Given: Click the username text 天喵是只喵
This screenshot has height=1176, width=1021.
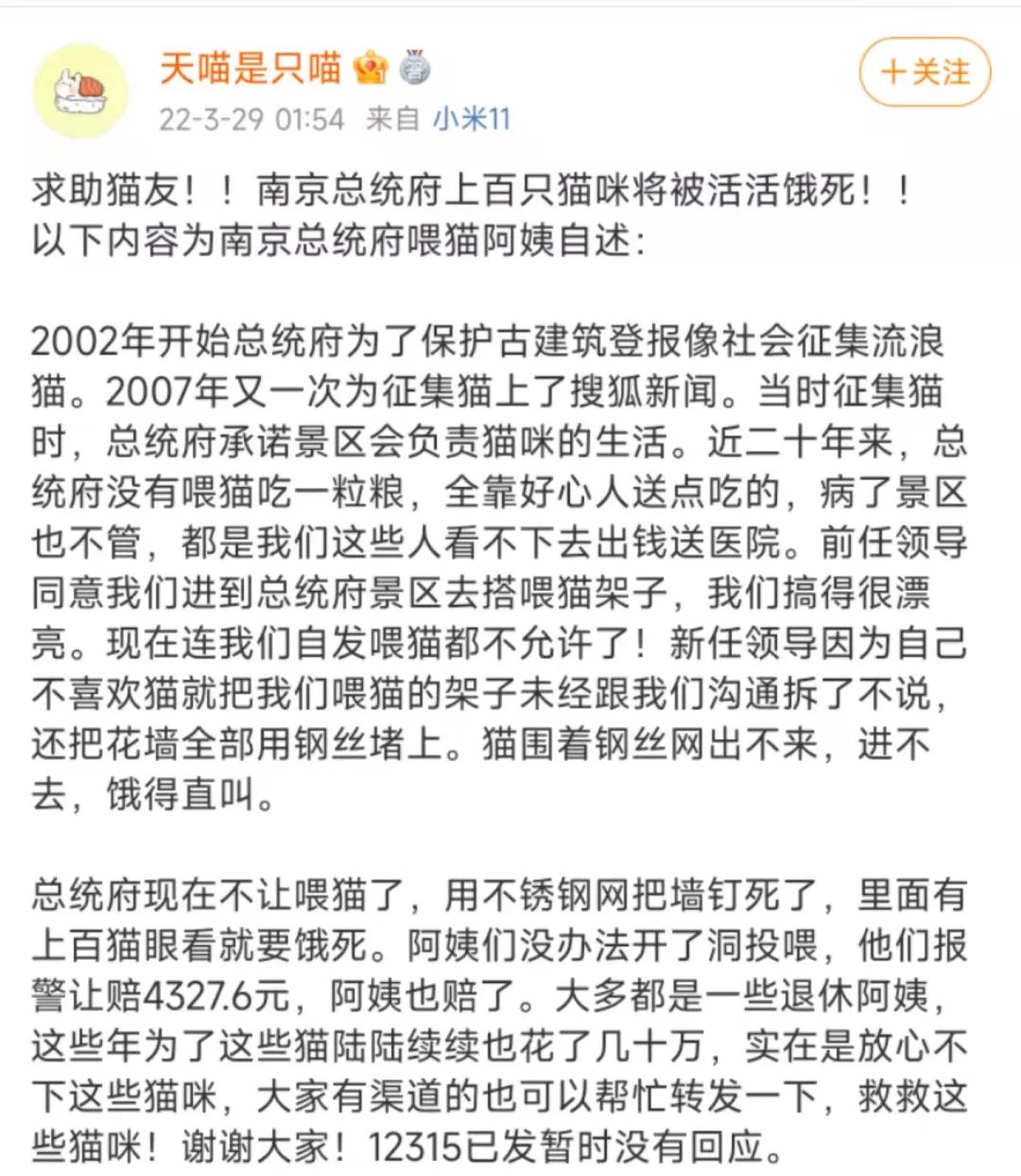Looking at the screenshot, I should (251, 67).
